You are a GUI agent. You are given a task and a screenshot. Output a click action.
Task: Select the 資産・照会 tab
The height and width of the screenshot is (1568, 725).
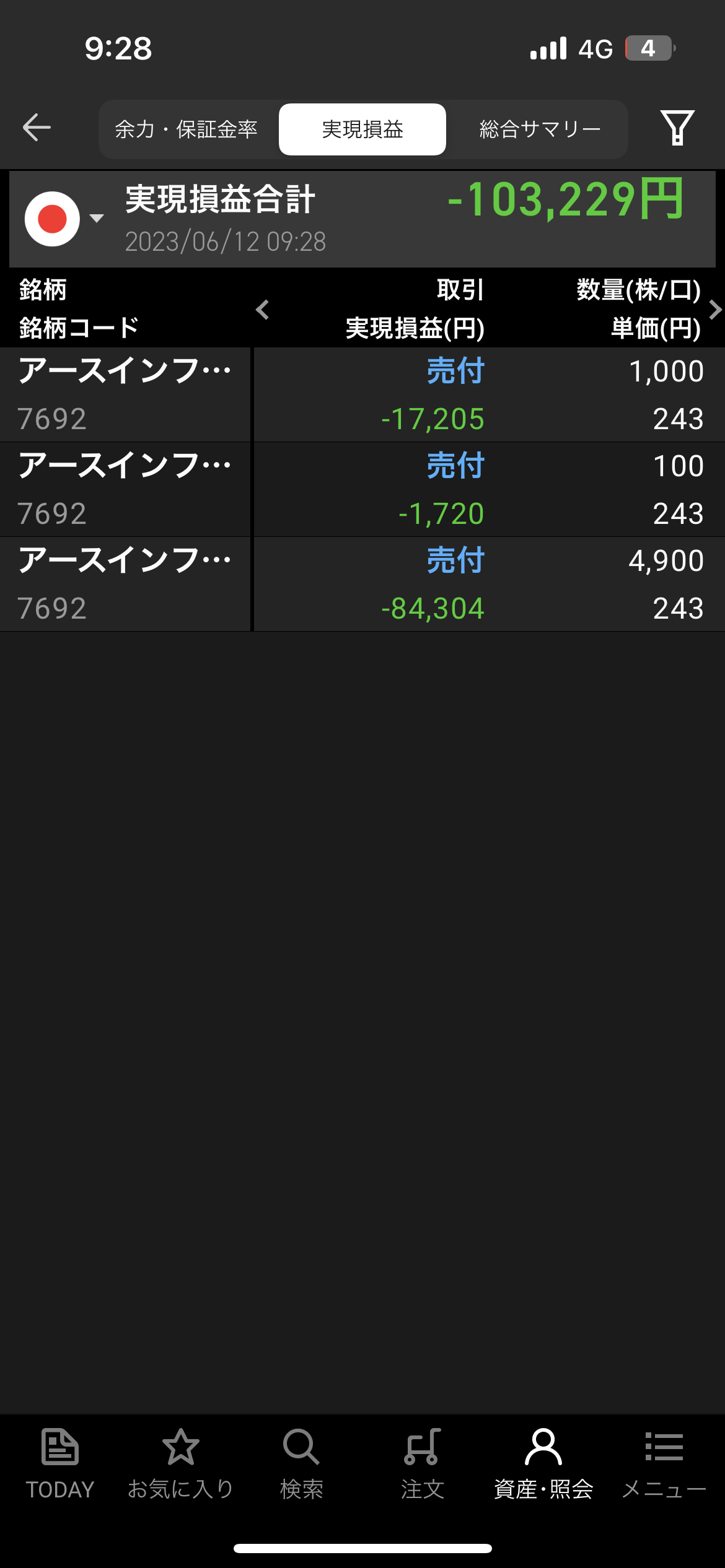543,1464
